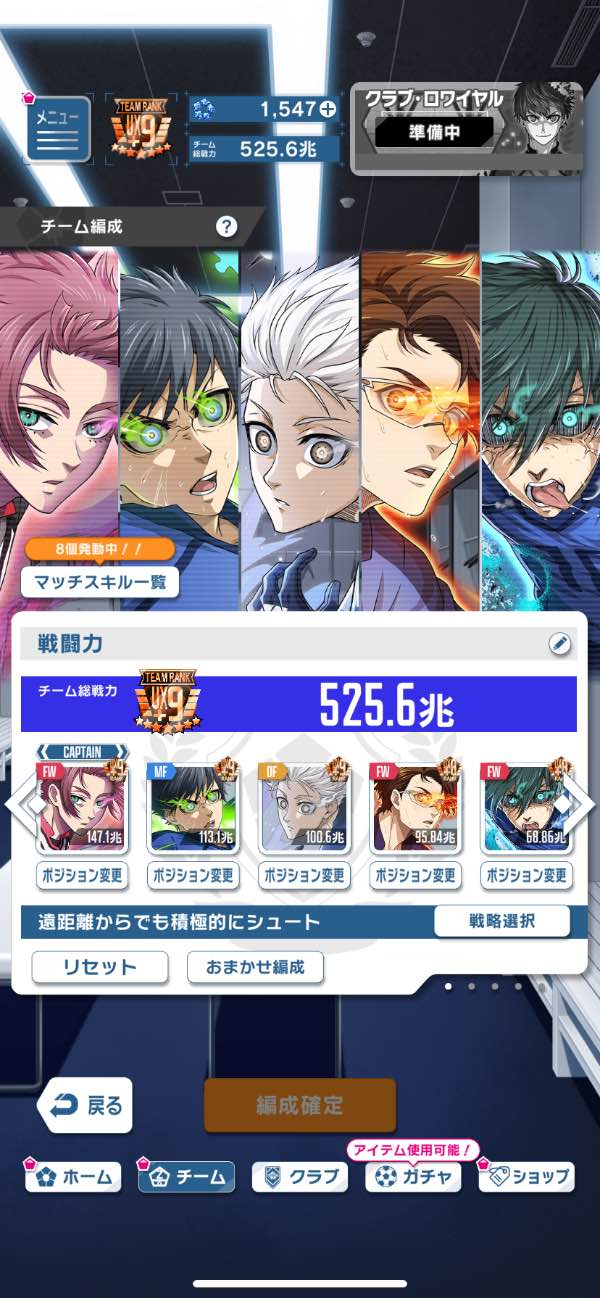Go back with the 戻る button
Image resolution: width=600 pixels, height=1298 pixels.
[x=86, y=1105]
